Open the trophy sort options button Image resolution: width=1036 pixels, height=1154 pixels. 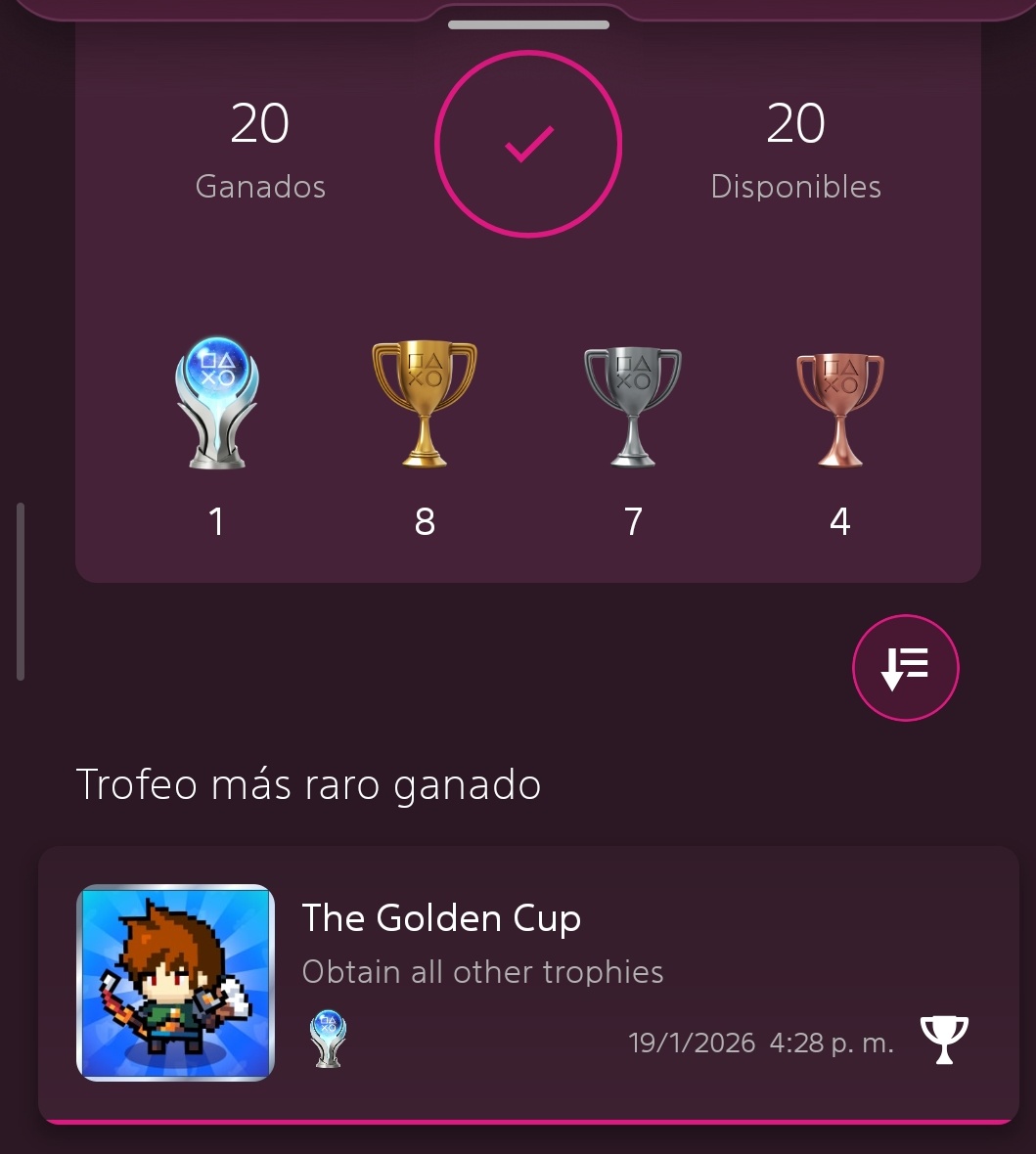905,668
